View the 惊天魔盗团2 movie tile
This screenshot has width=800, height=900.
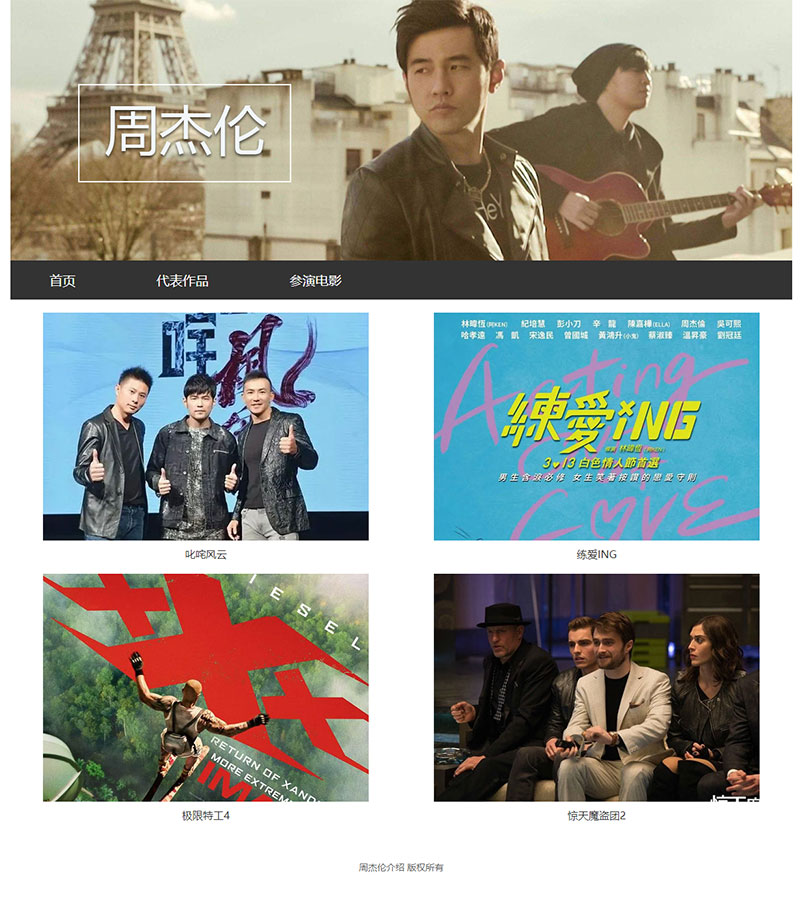coord(596,687)
